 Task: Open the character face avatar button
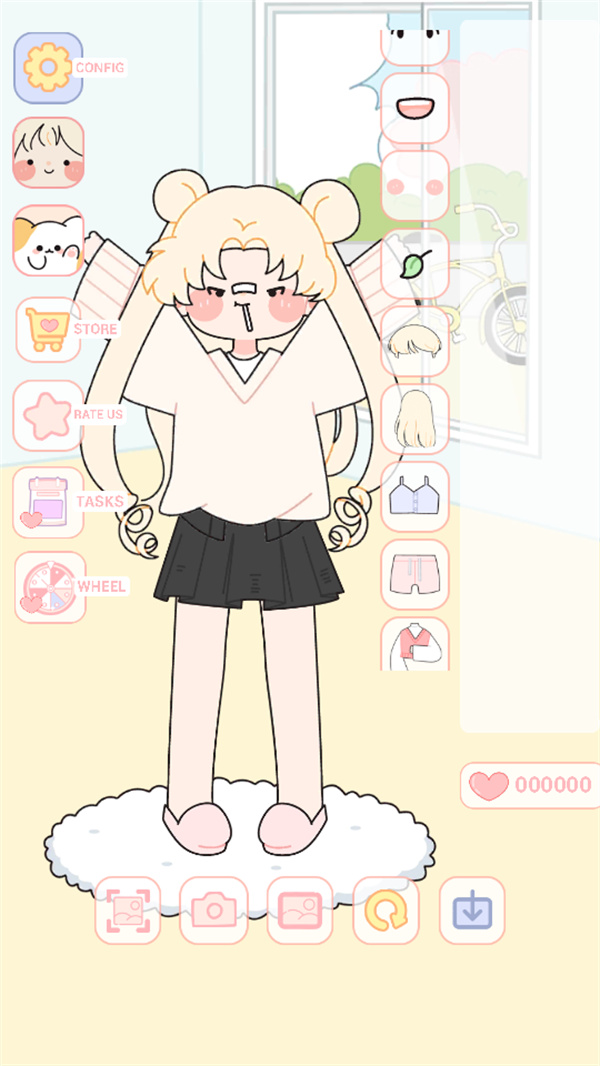tap(48, 153)
